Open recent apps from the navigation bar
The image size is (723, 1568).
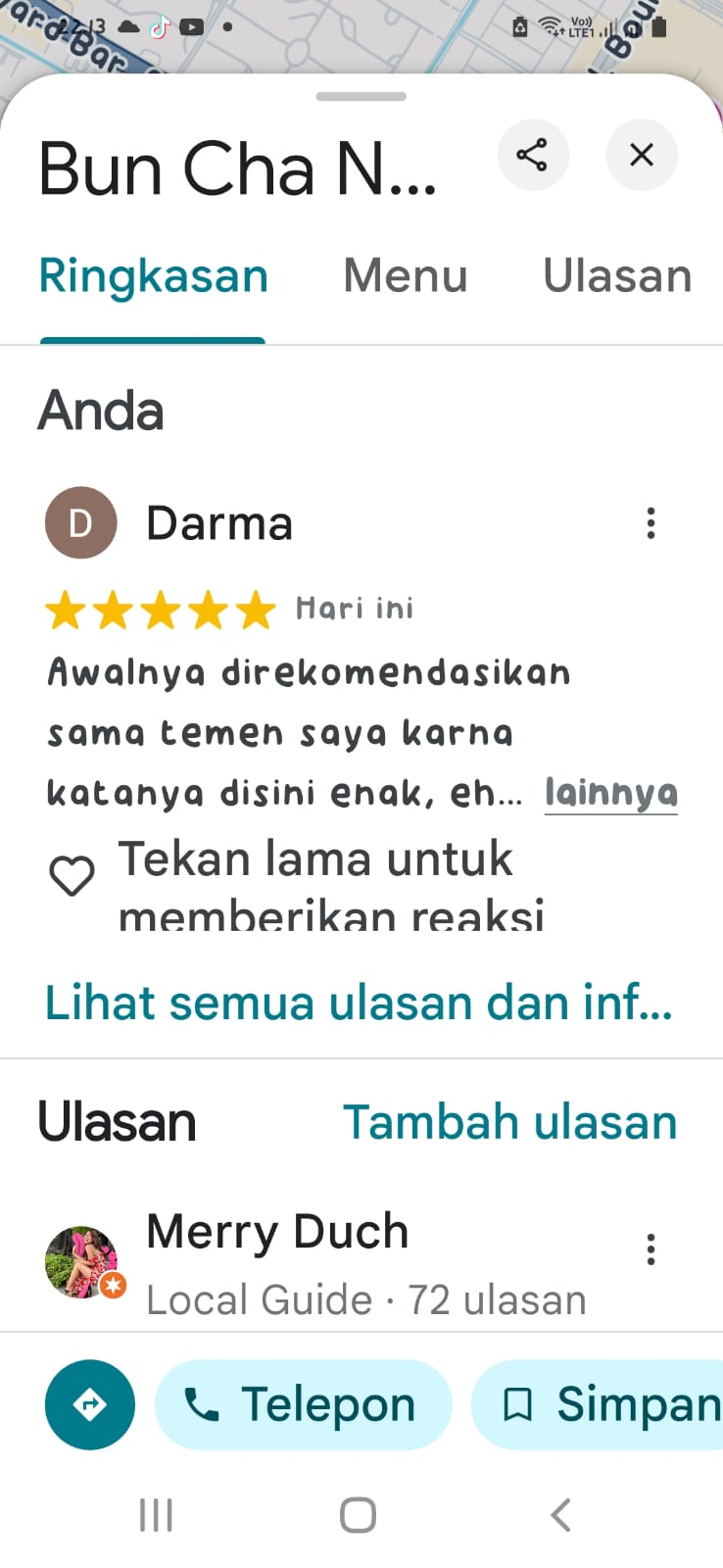[156, 1515]
